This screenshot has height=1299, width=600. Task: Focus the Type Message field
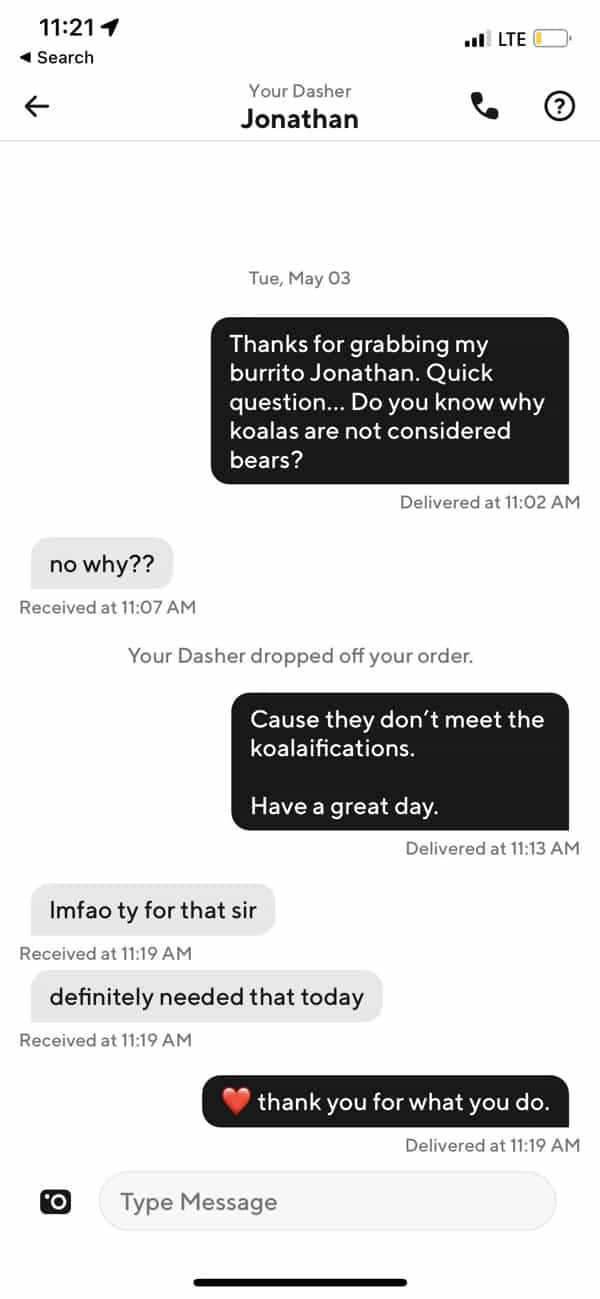[326, 1201]
